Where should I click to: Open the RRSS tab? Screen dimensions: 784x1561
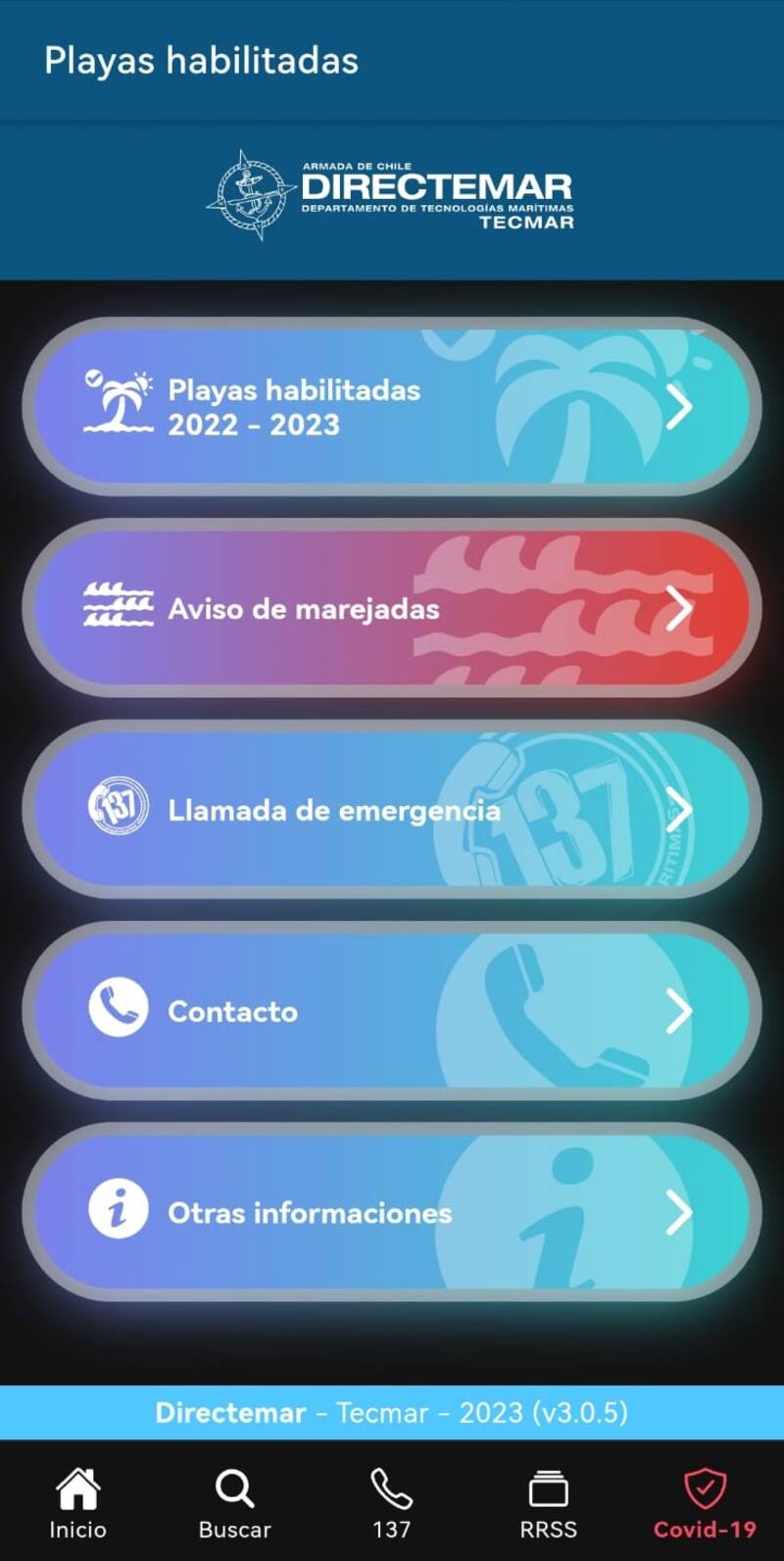549,1503
